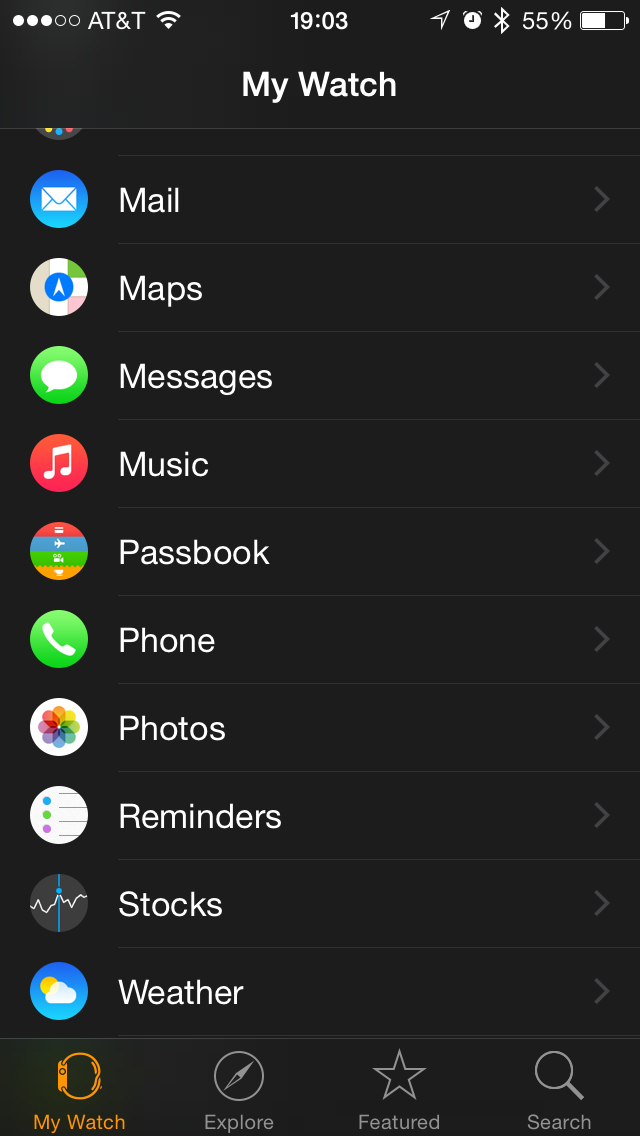Switch to the My Watch tab
Image resolution: width=640 pixels, height=1136 pixels.
(80, 1090)
